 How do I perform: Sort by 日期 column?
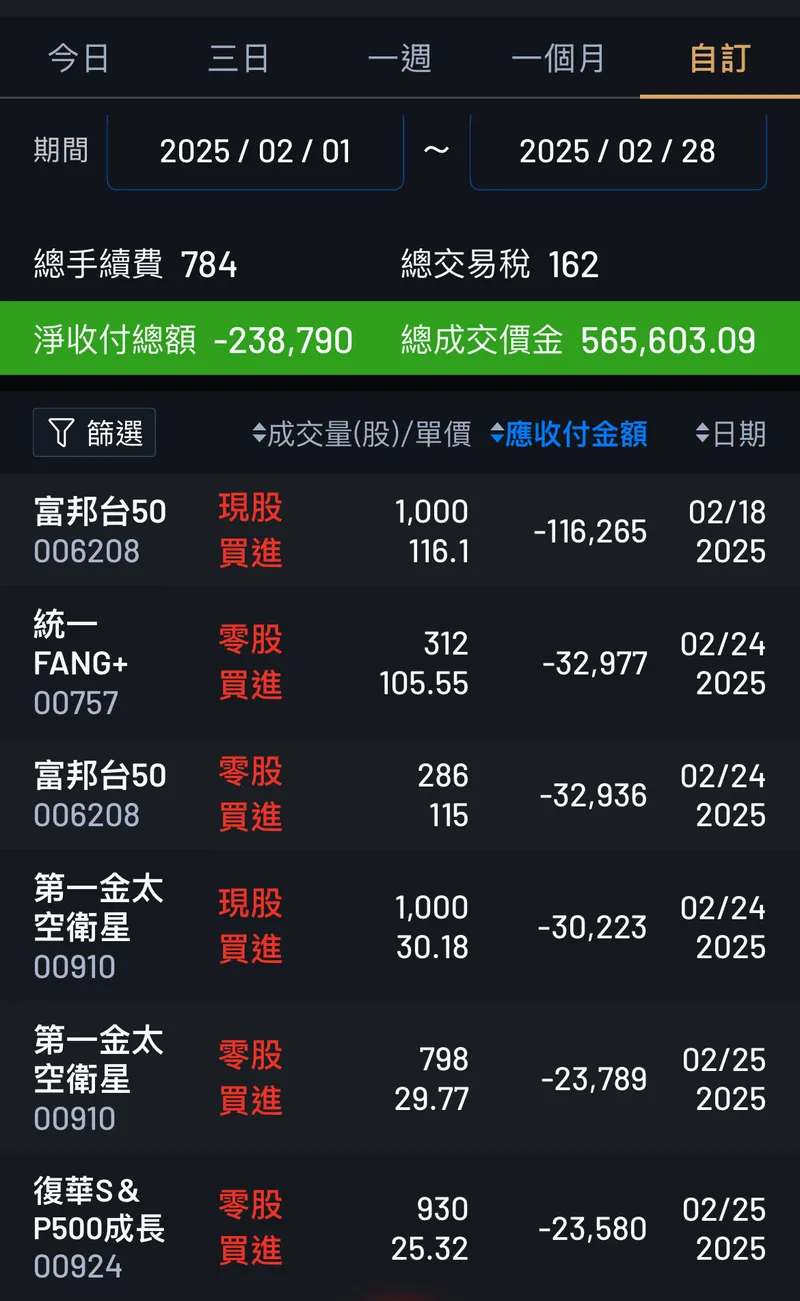coord(731,433)
